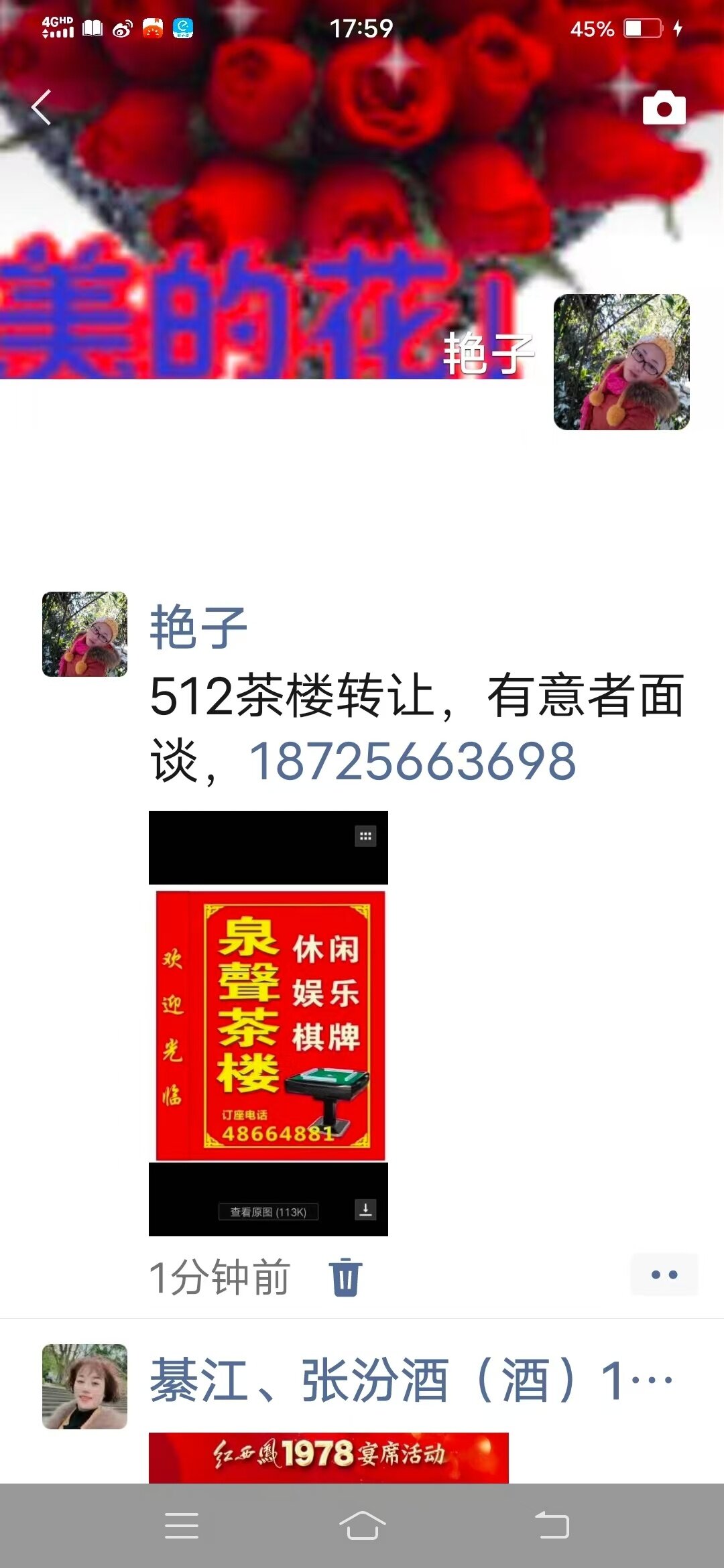View the 红西凤1978宴席活动 image
Viewport: 724px width, 1568px height.
coord(328,1457)
